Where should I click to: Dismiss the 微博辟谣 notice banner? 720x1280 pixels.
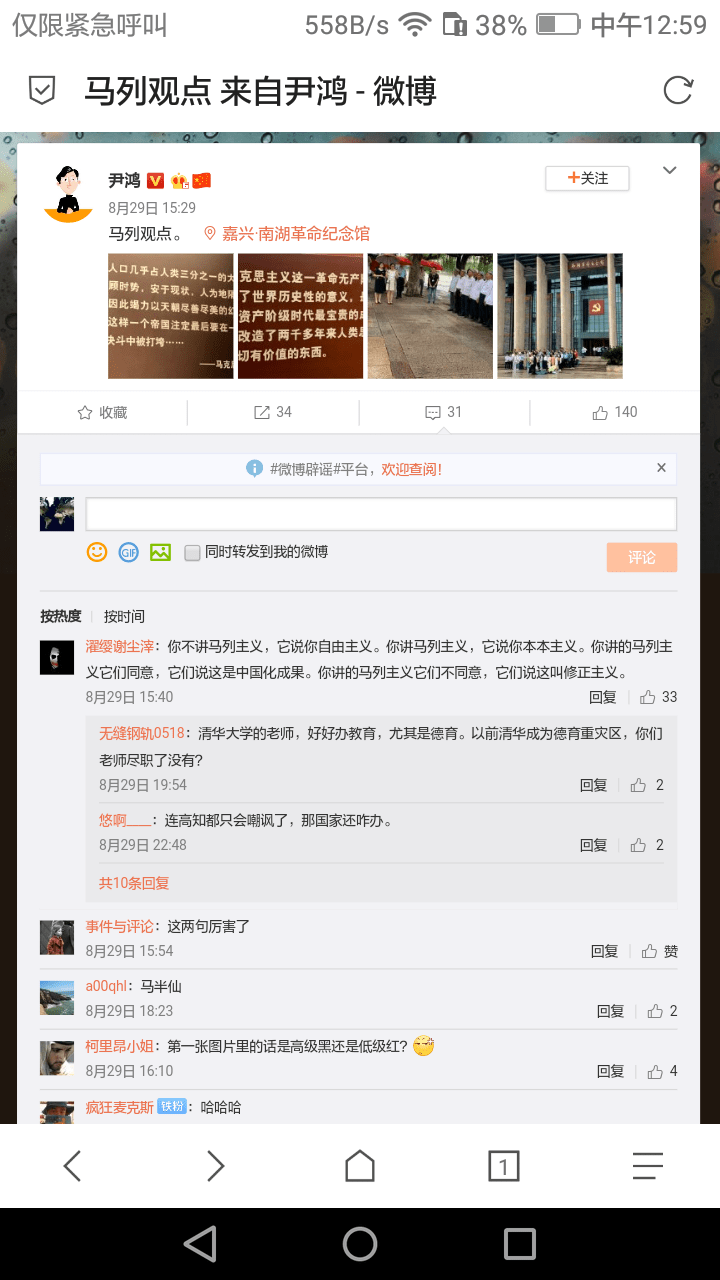pyautogui.click(x=661, y=467)
